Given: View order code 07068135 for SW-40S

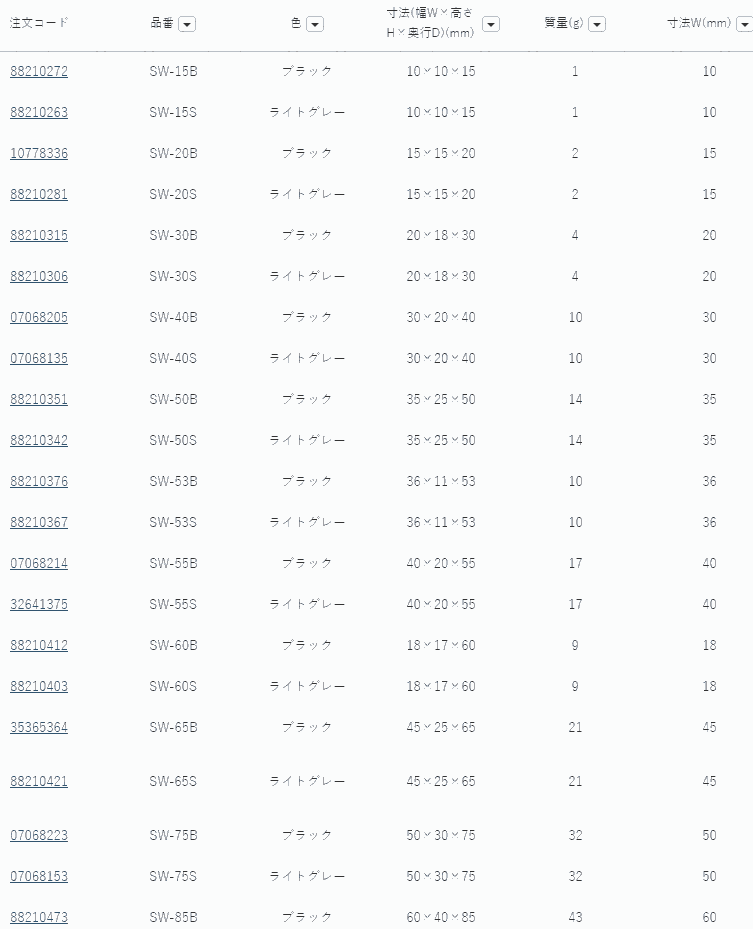Looking at the screenshot, I should 39,359.
